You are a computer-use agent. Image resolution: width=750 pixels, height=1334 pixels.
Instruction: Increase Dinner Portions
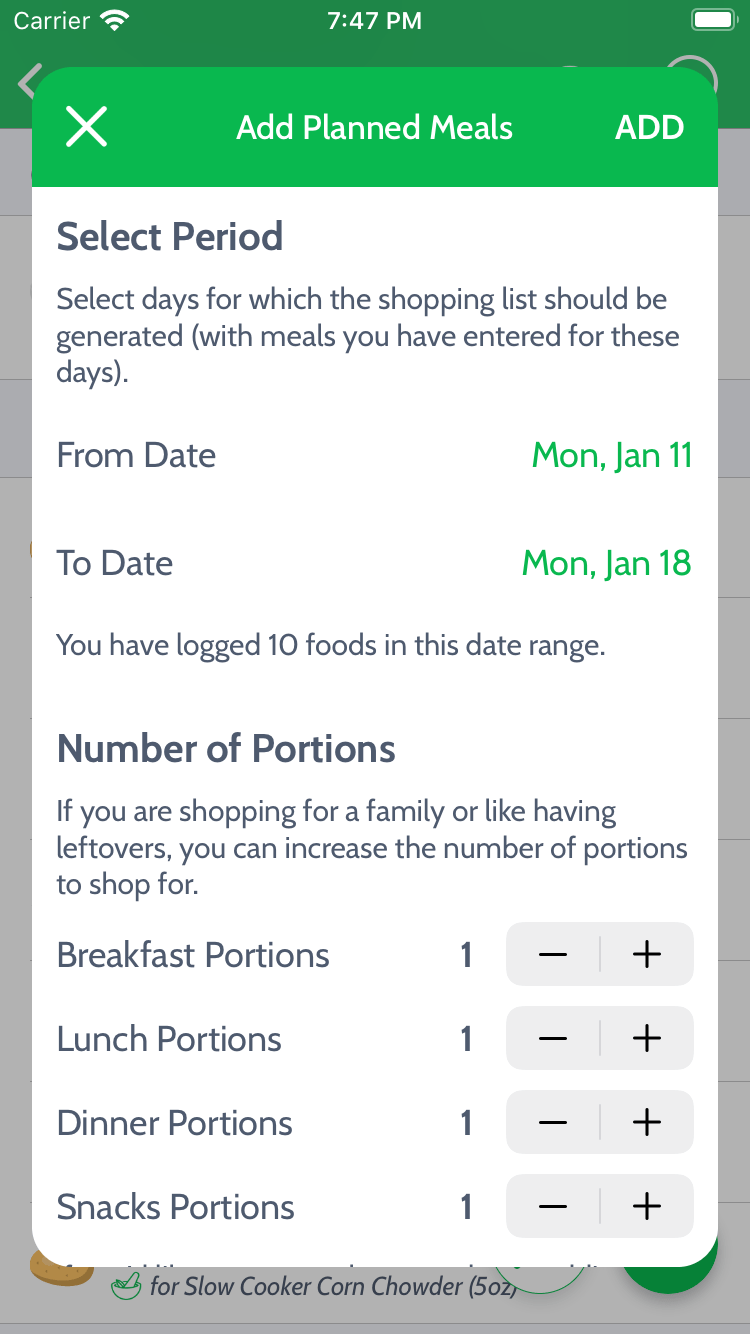tap(647, 1122)
